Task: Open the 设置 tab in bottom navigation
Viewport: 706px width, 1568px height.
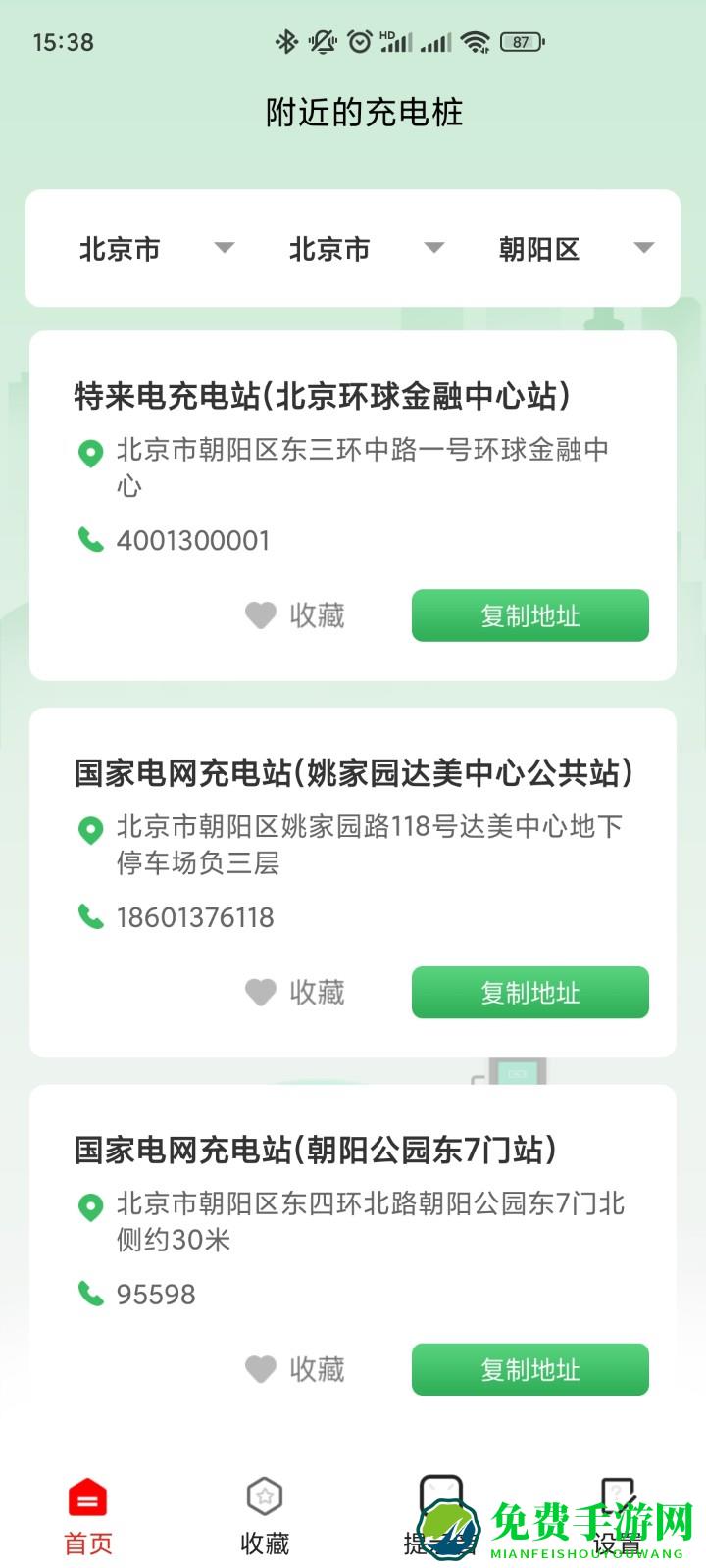Action: coord(618,1514)
